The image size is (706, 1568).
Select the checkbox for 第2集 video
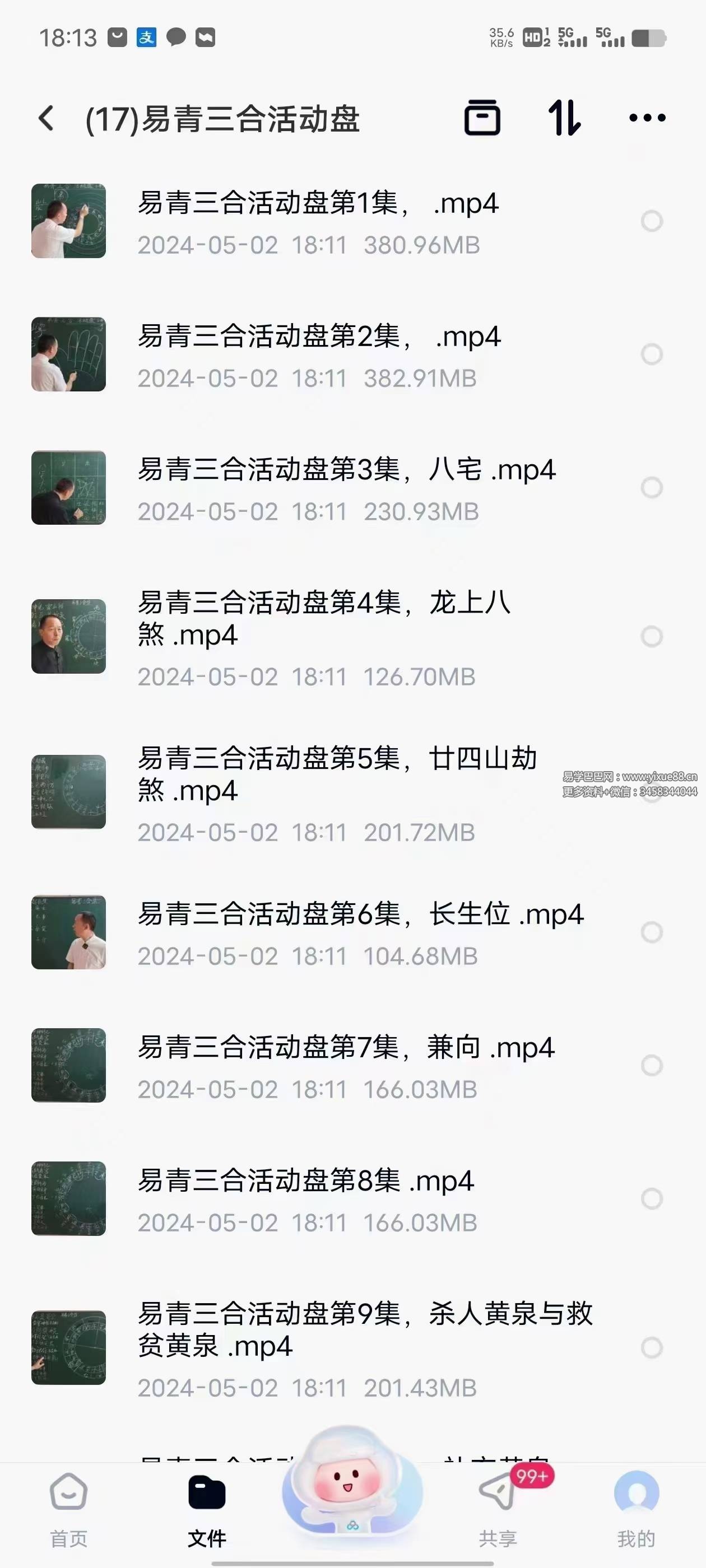(x=652, y=354)
